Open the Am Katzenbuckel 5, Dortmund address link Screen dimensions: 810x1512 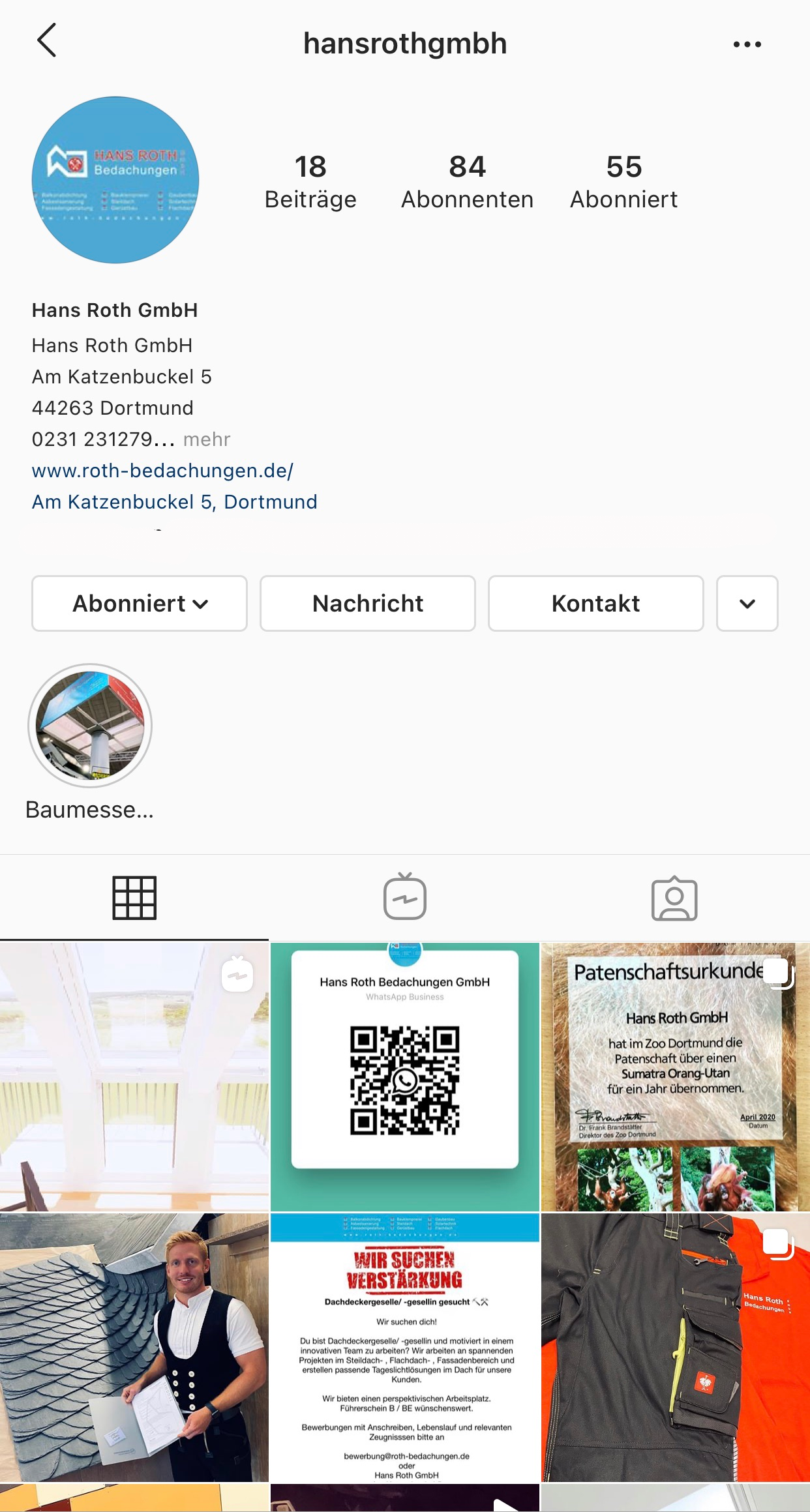(x=174, y=502)
